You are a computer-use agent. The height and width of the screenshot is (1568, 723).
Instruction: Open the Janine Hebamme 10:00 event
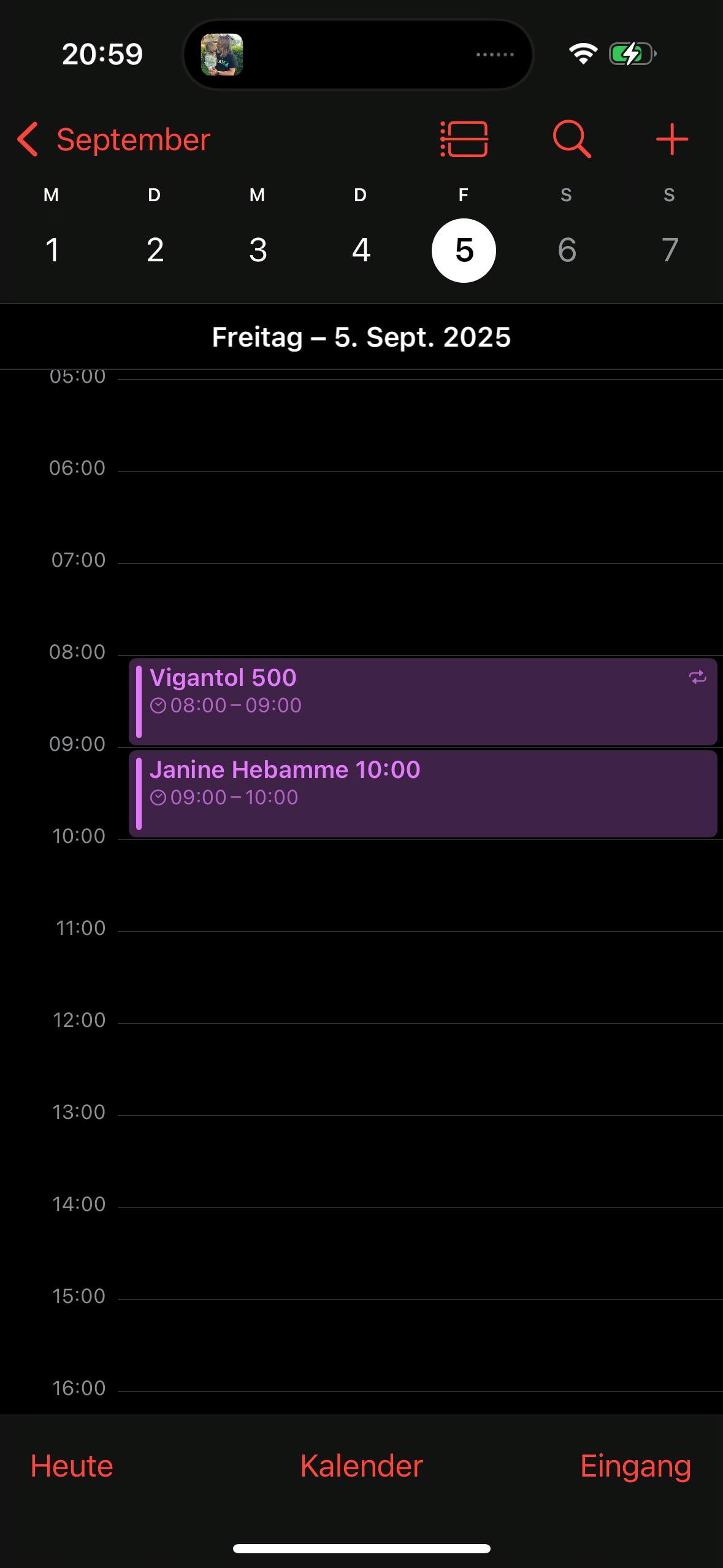click(x=423, y=794)
